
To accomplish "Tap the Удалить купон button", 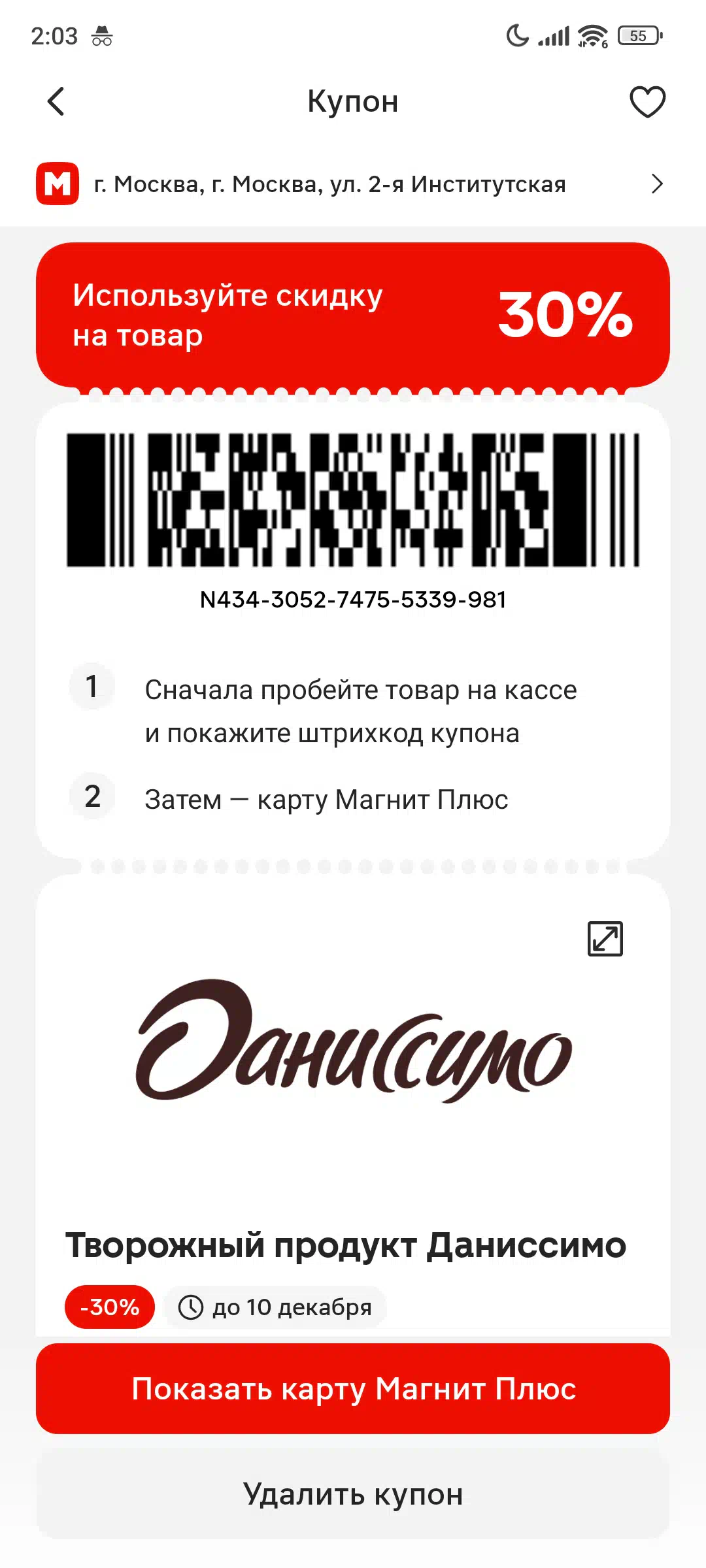I will (x=353, y=1494).
